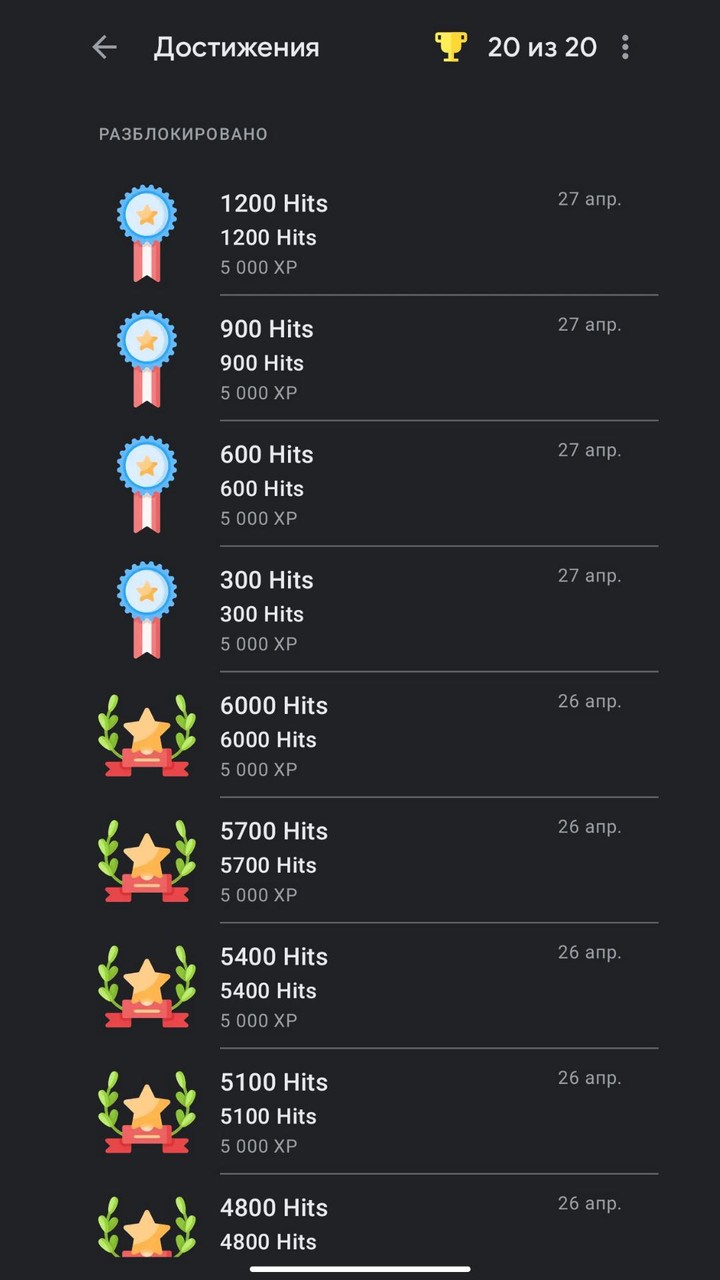Image resolution: width=720 pixels, height=1280 pixels.
Task: Tap the 300 Hits achievement row
Action: tap(380, 610)
